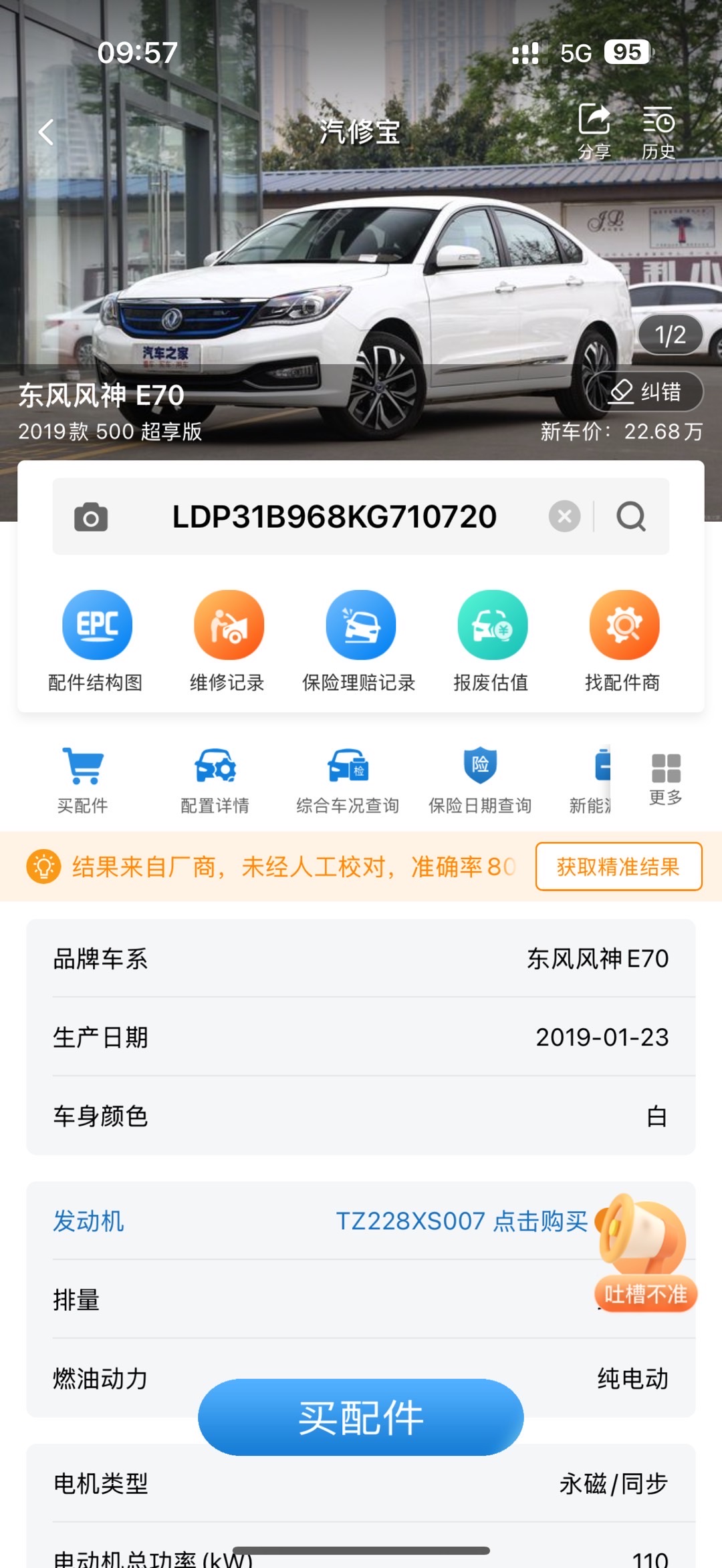Select 综合车况查询 vehicle condition check

(x=348, y=780)
